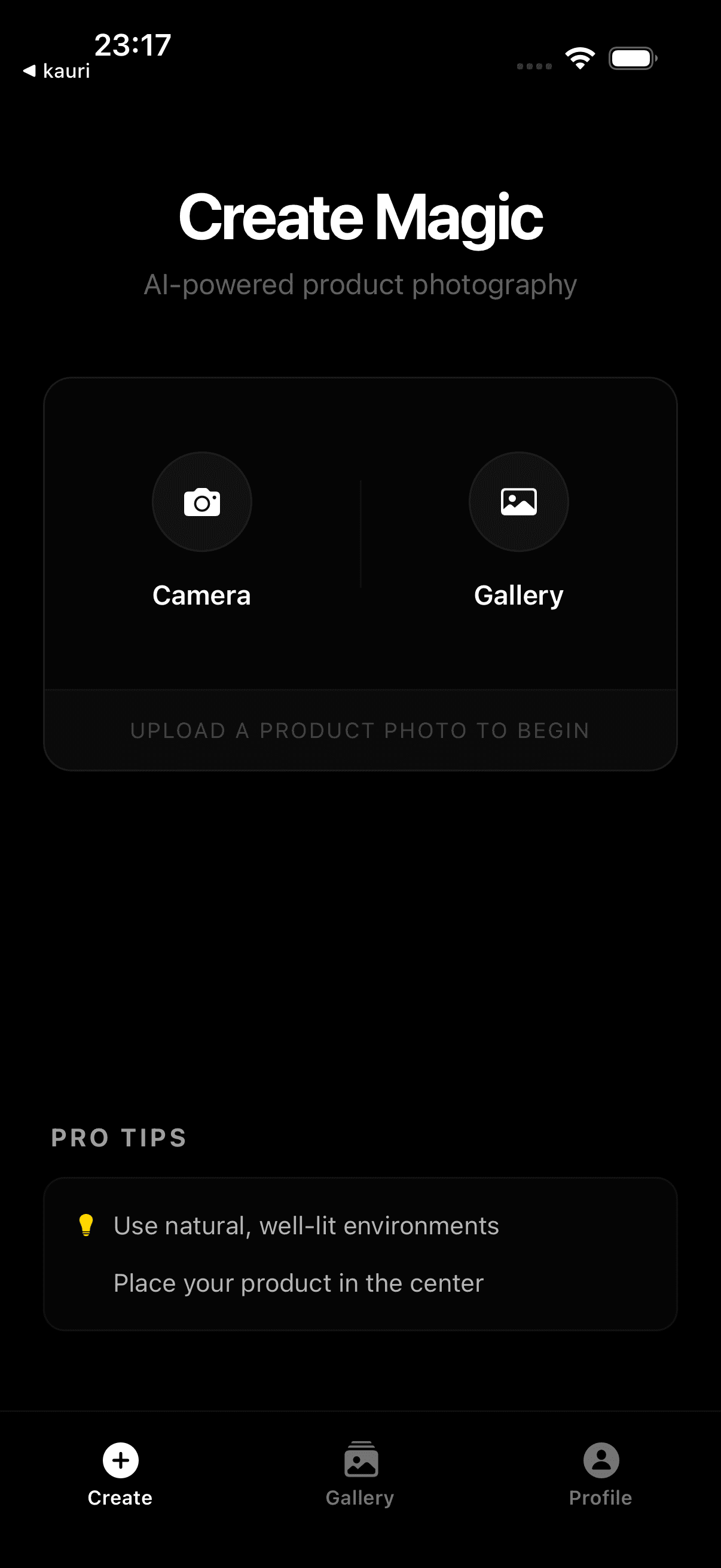
Task: Tap the Camera label text
Action: point(201,594)
